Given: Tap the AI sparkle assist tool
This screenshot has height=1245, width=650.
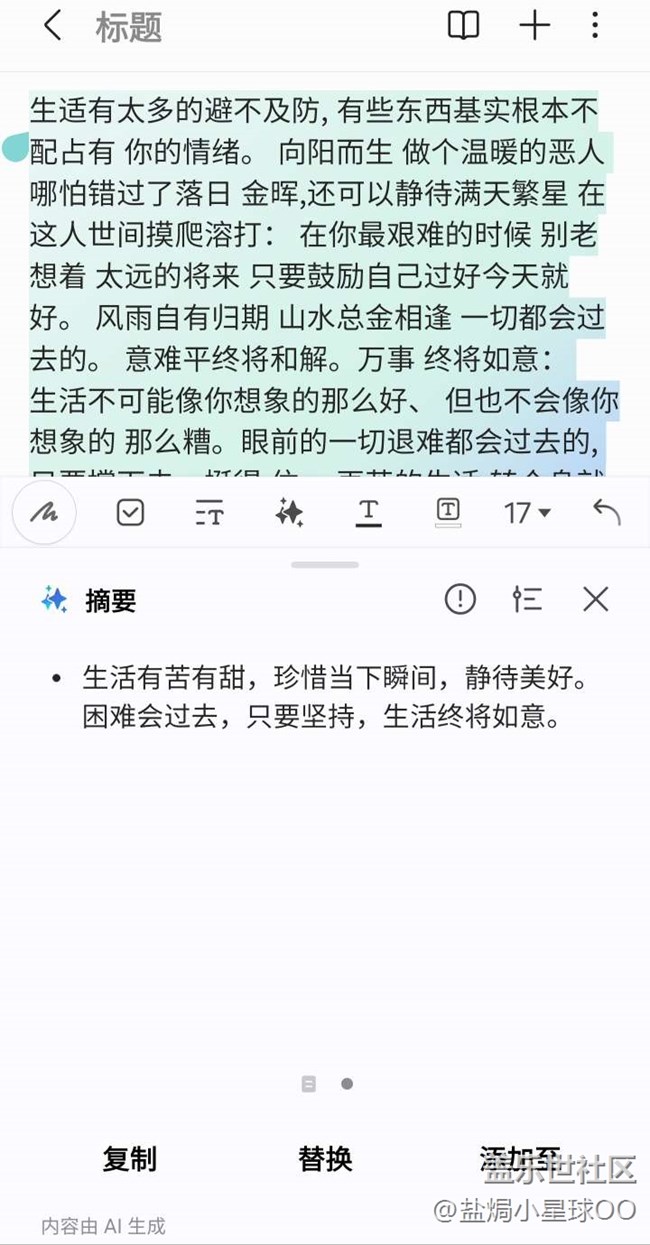Looking at the screenshot, I should [x=289, y=513].
